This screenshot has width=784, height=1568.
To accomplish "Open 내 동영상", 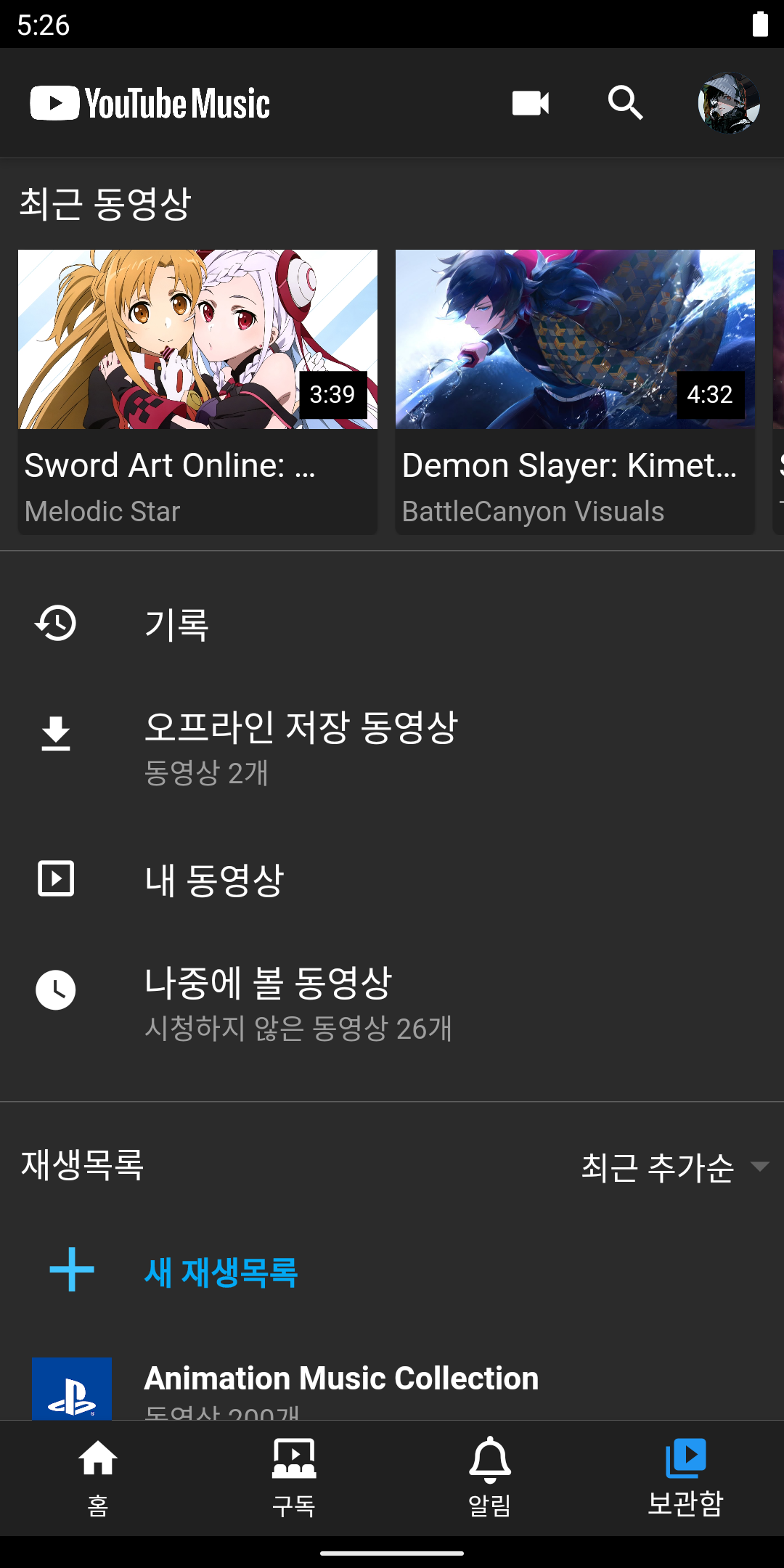I will click(x=214, y=879).
